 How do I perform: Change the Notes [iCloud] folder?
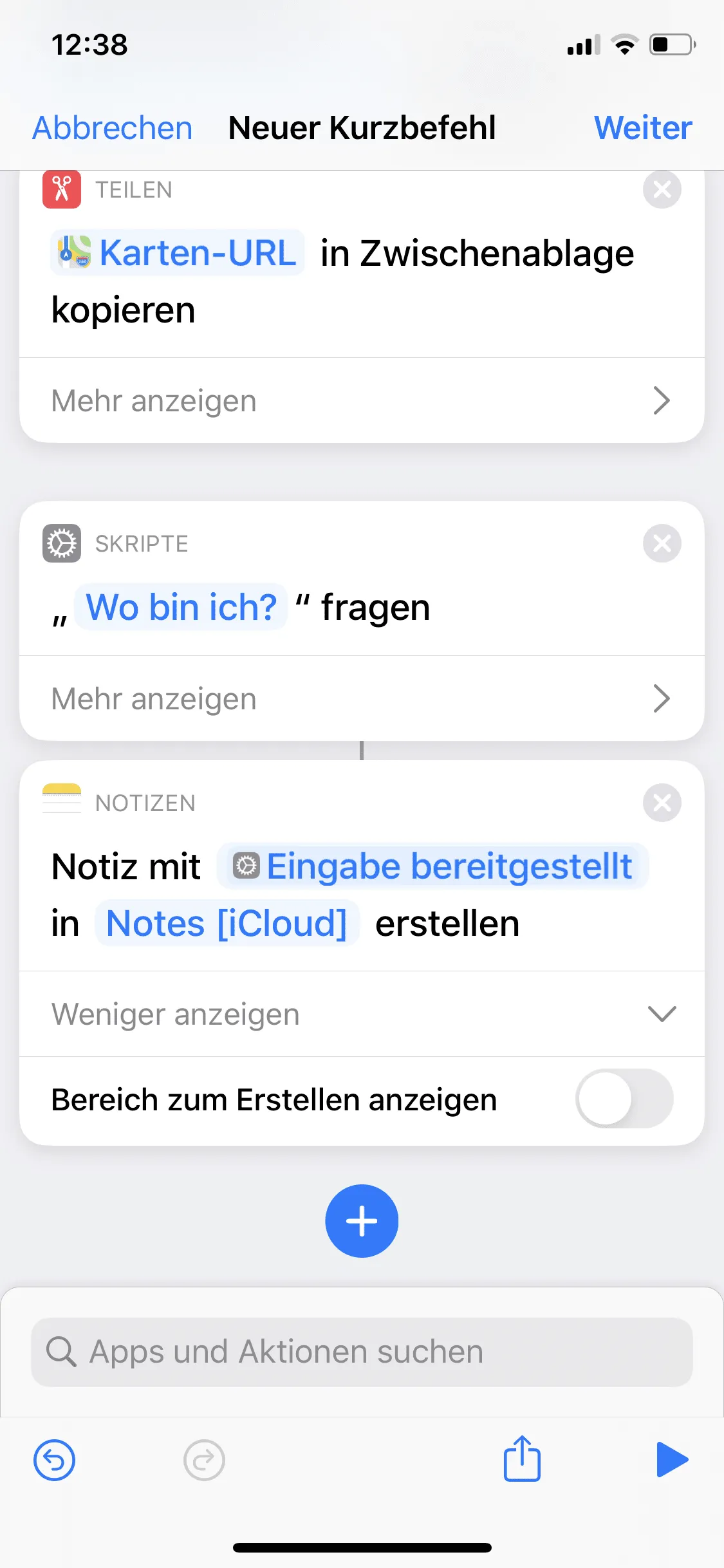(227, 924)
